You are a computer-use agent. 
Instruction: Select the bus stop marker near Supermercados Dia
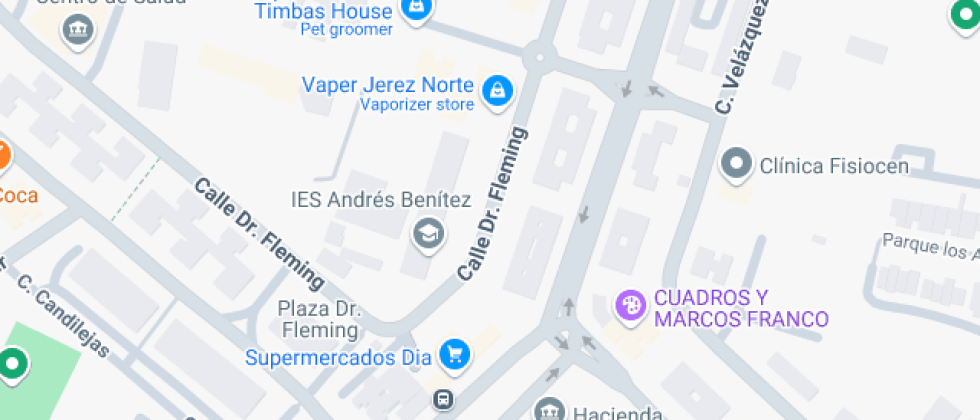click(x=441, y=399)
